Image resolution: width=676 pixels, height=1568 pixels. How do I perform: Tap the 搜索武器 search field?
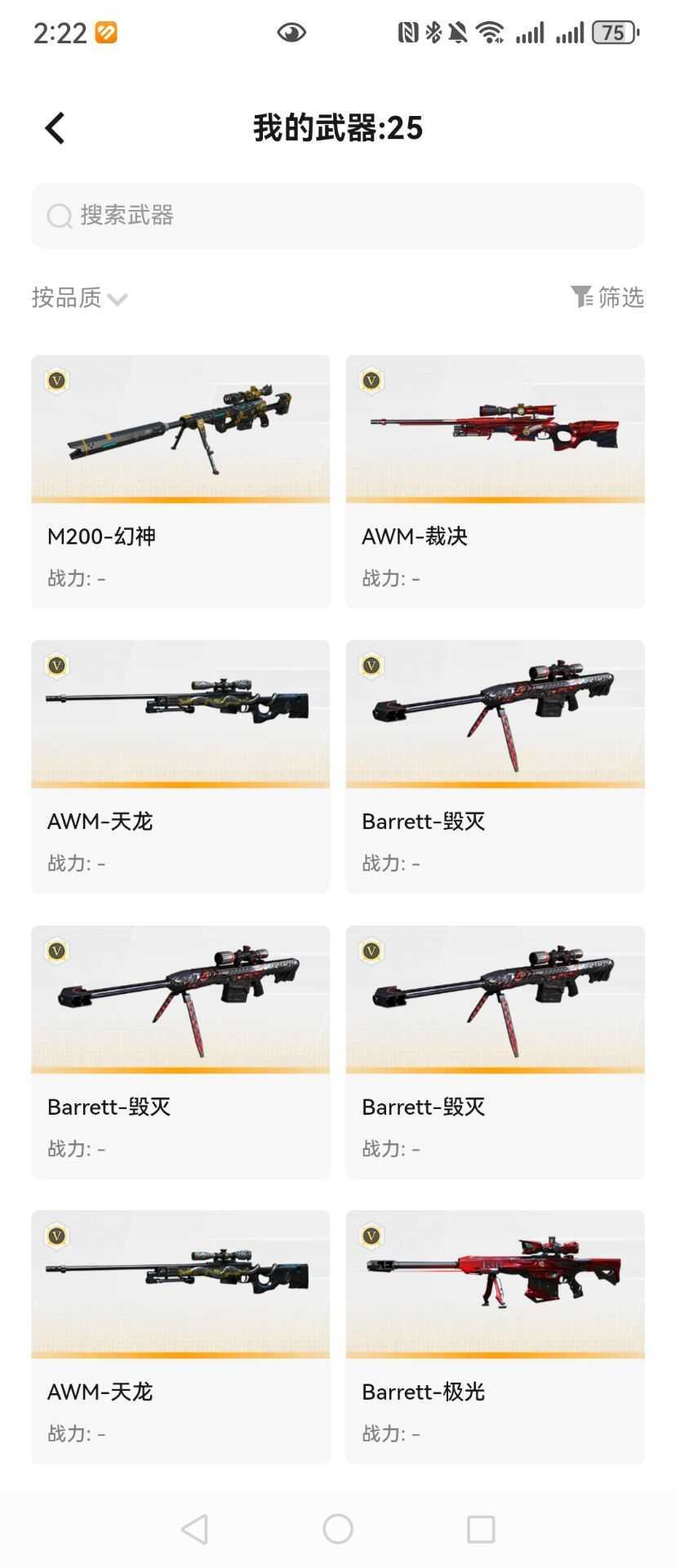(x=338, y=216)
